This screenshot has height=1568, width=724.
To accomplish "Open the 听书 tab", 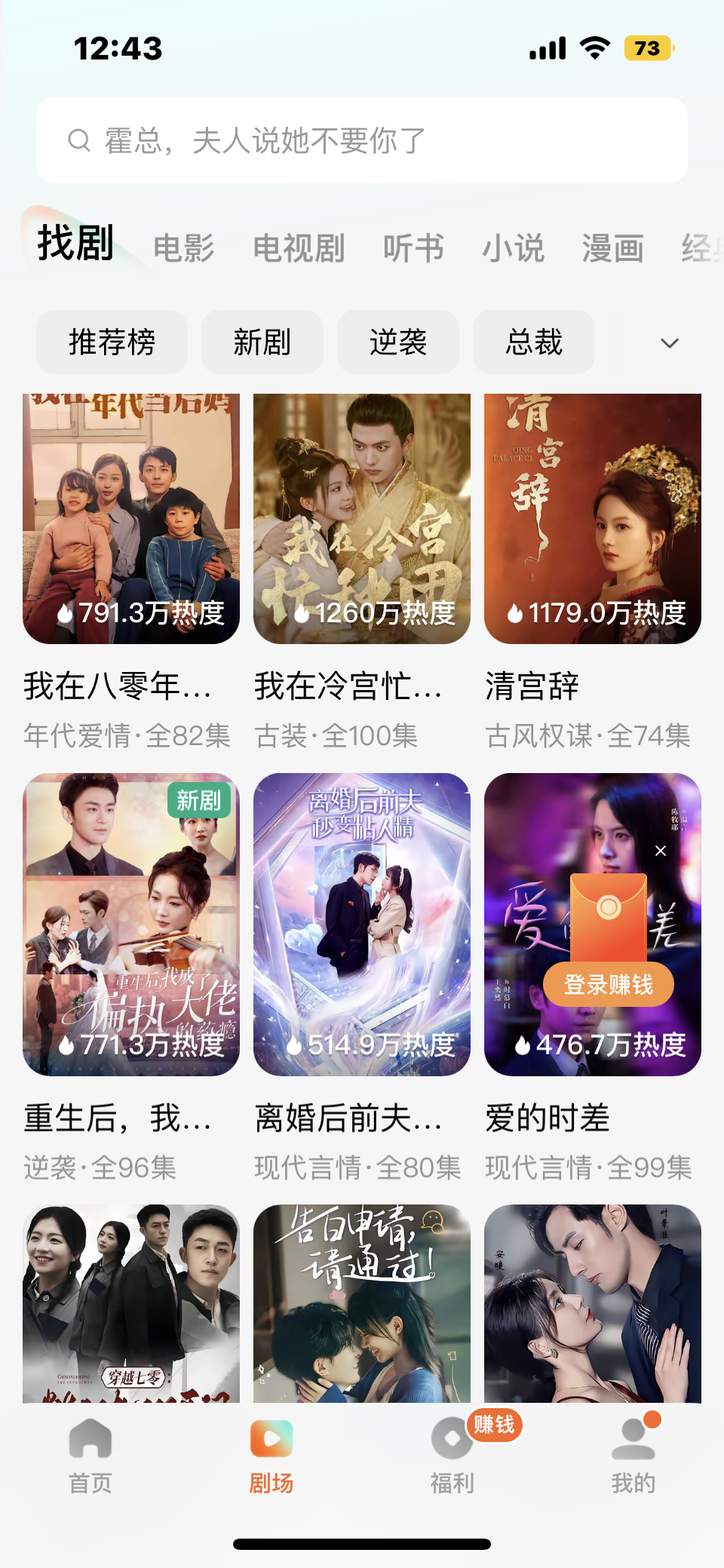I will pyautogui.click(x=413, y=248).
